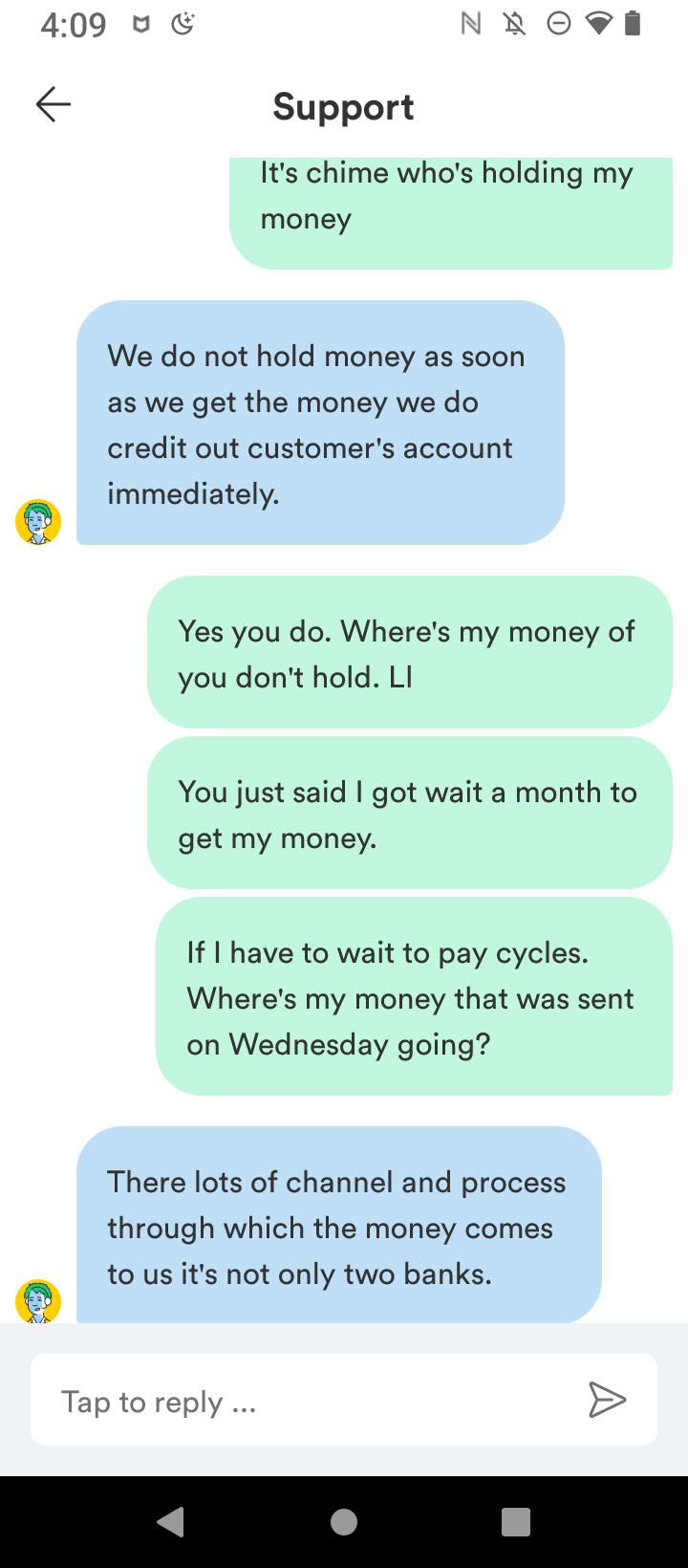Tap the system back button
688x1568 pixels.
[x=171, y=1521]
